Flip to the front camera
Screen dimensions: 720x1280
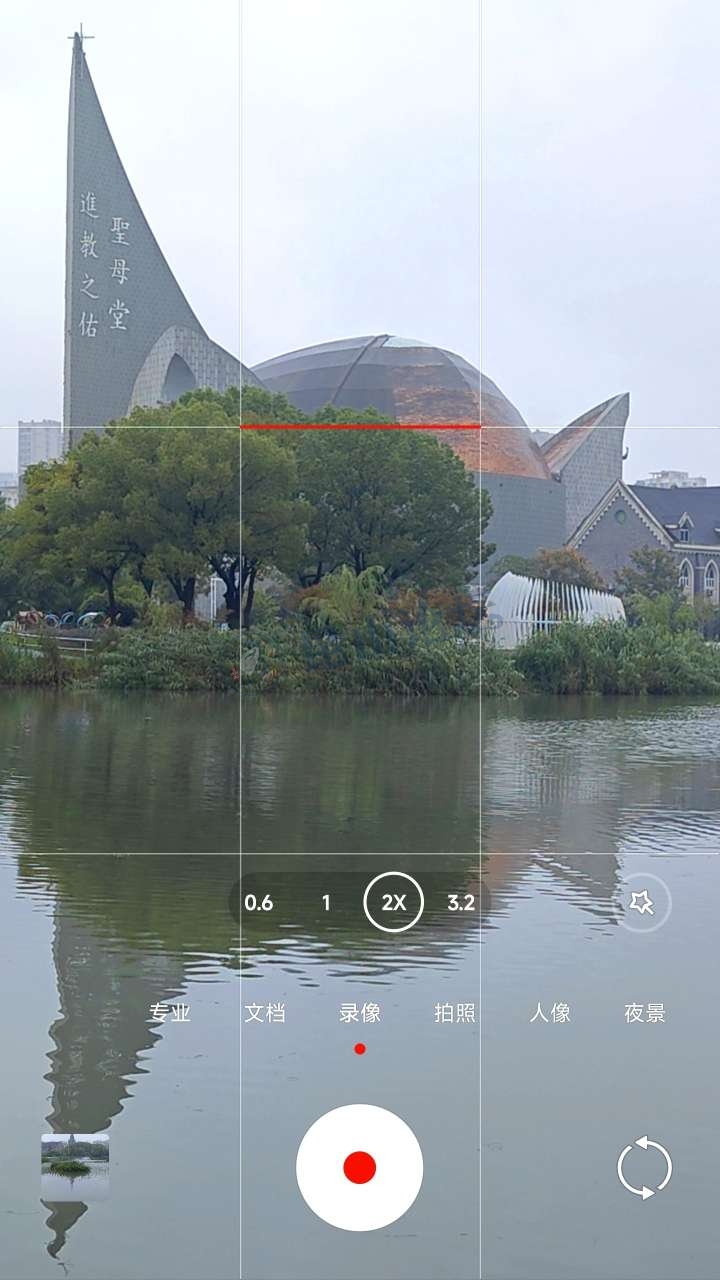pos(644,1167)
